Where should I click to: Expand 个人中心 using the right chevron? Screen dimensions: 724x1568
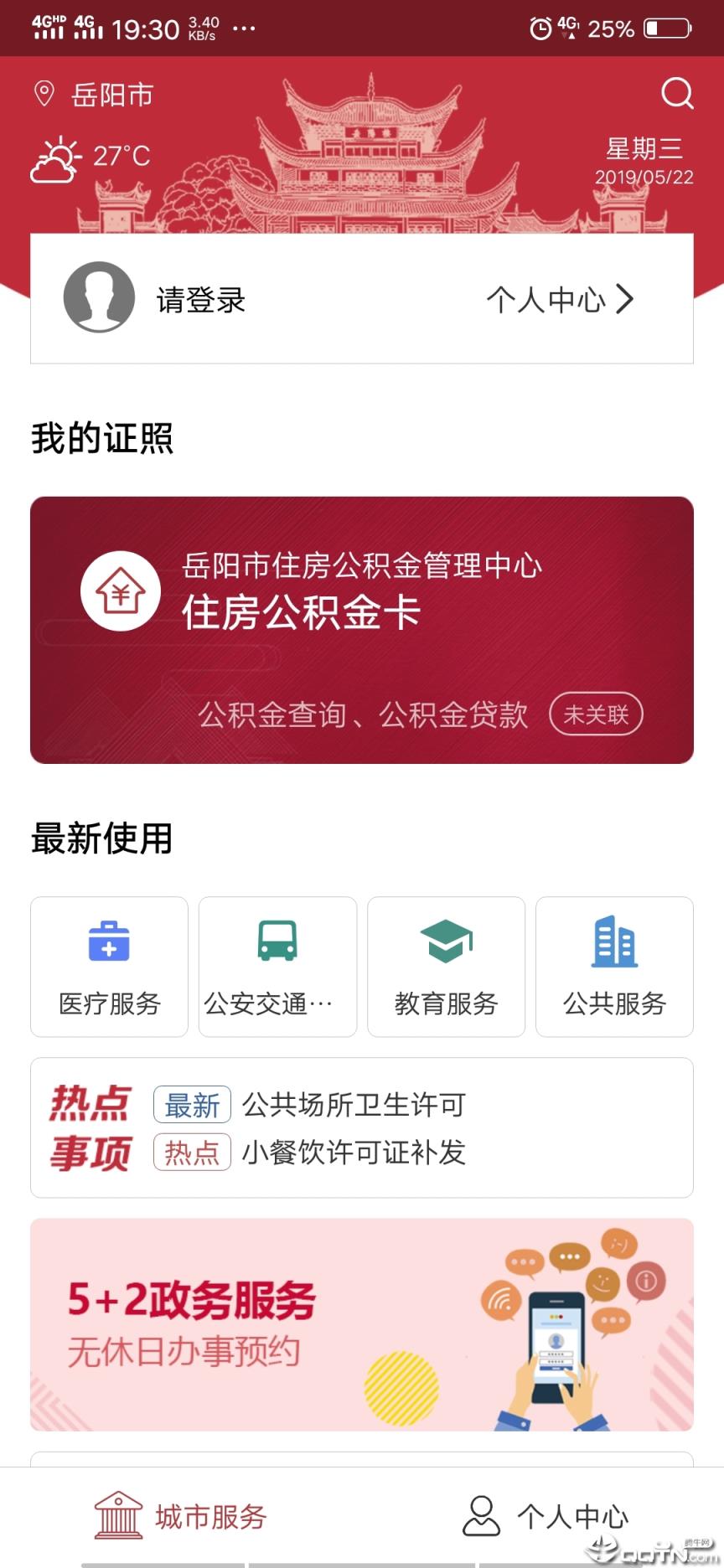625,299
